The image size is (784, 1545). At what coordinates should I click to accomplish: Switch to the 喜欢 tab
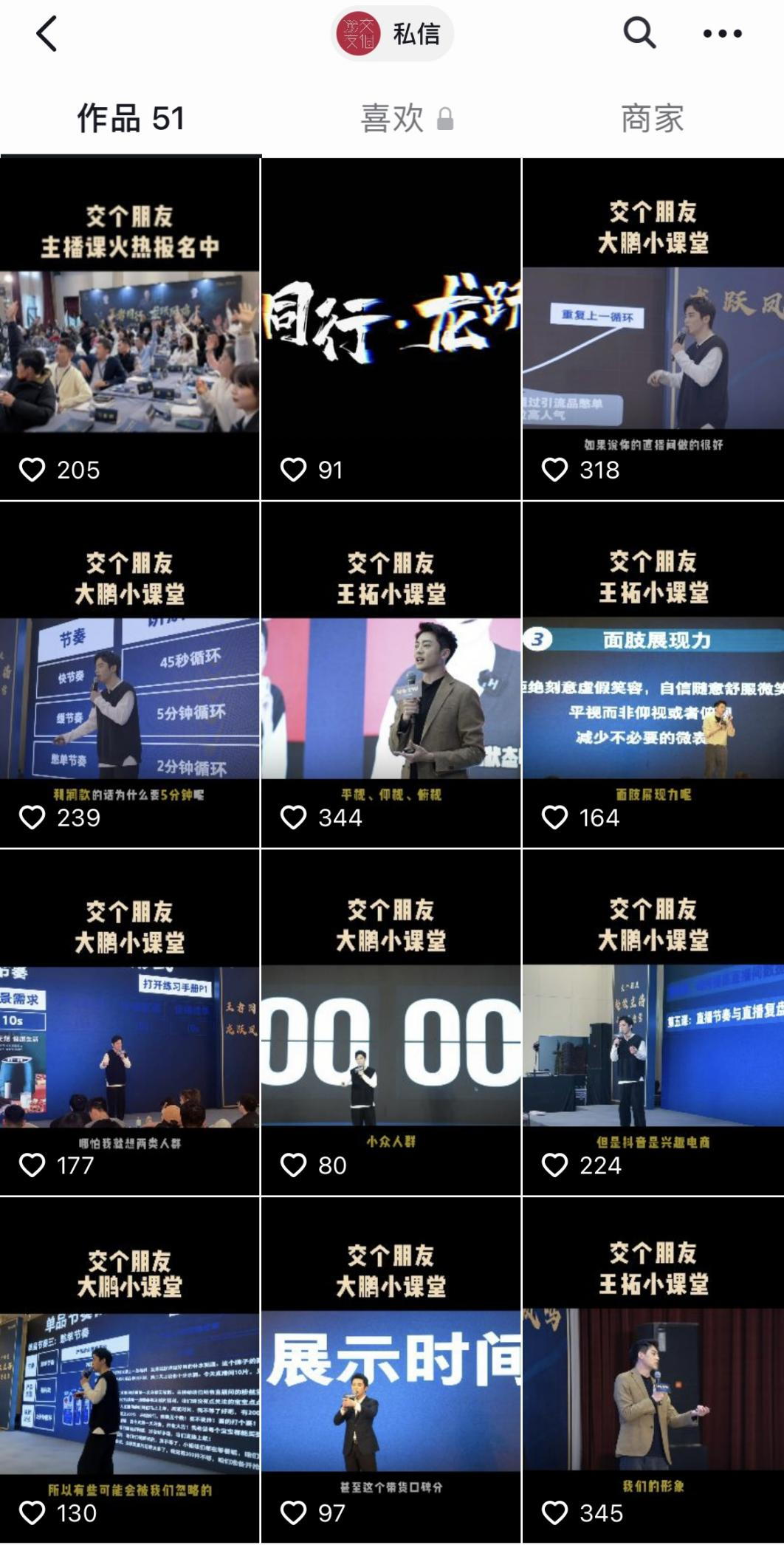[x=406, y=119]
